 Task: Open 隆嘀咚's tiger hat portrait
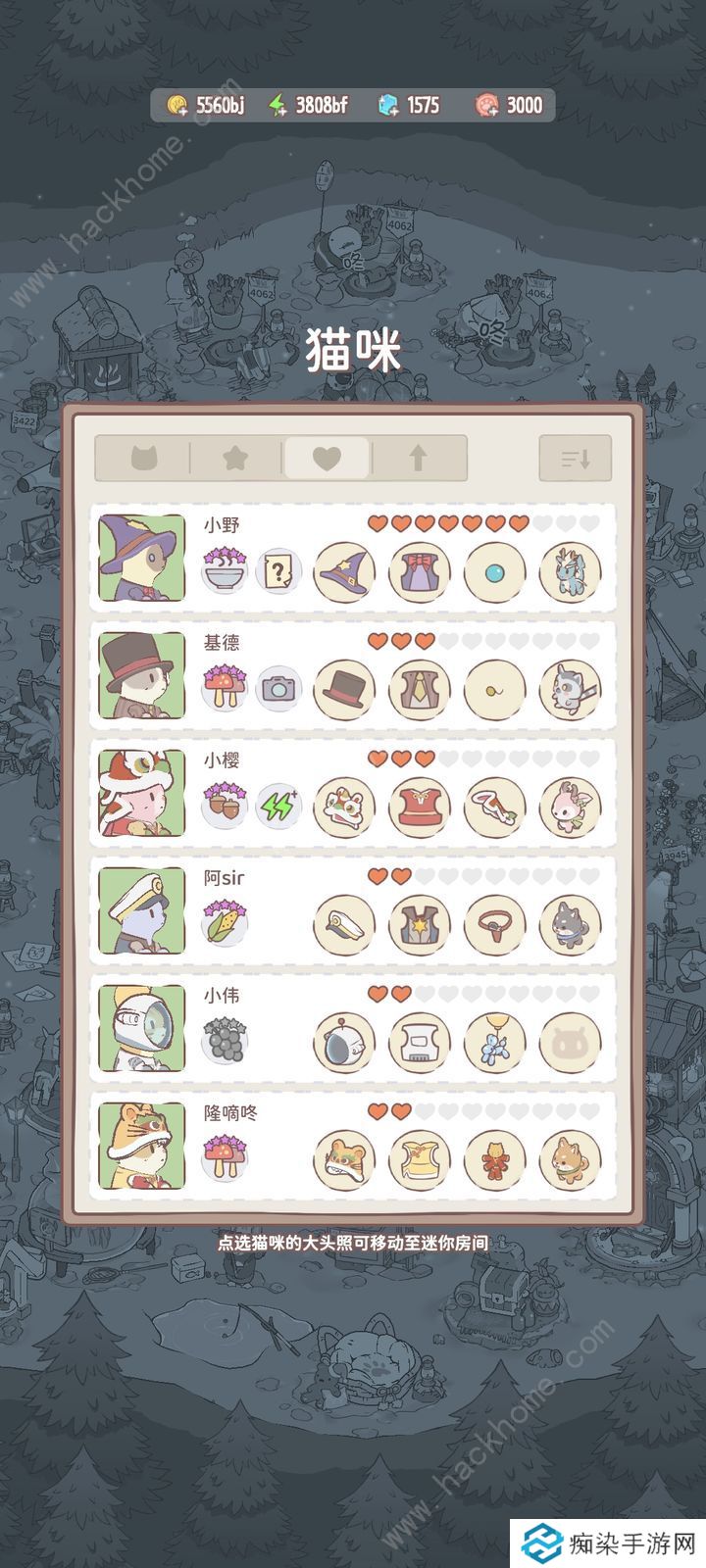click(142, 1147)
